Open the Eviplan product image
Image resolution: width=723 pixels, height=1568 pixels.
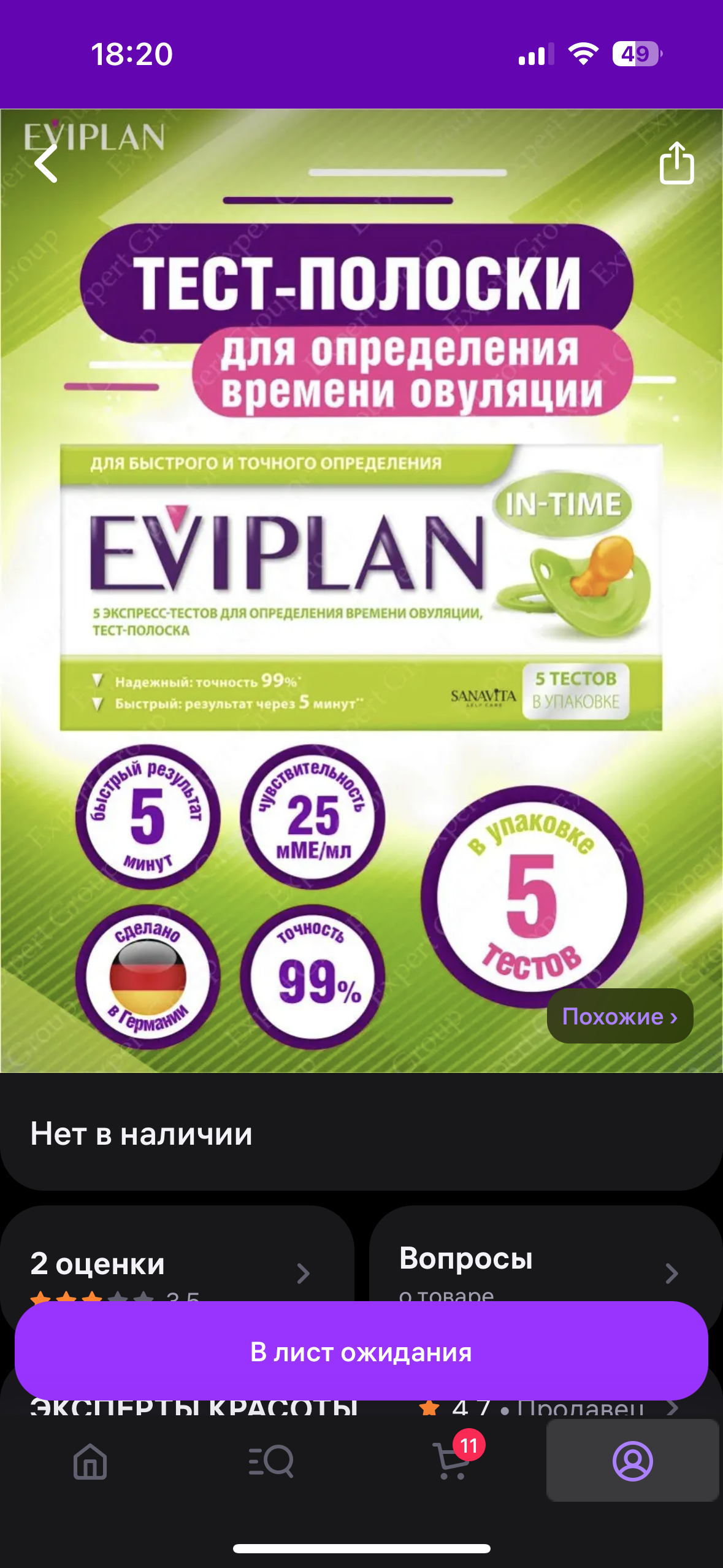tap(361, 591)
